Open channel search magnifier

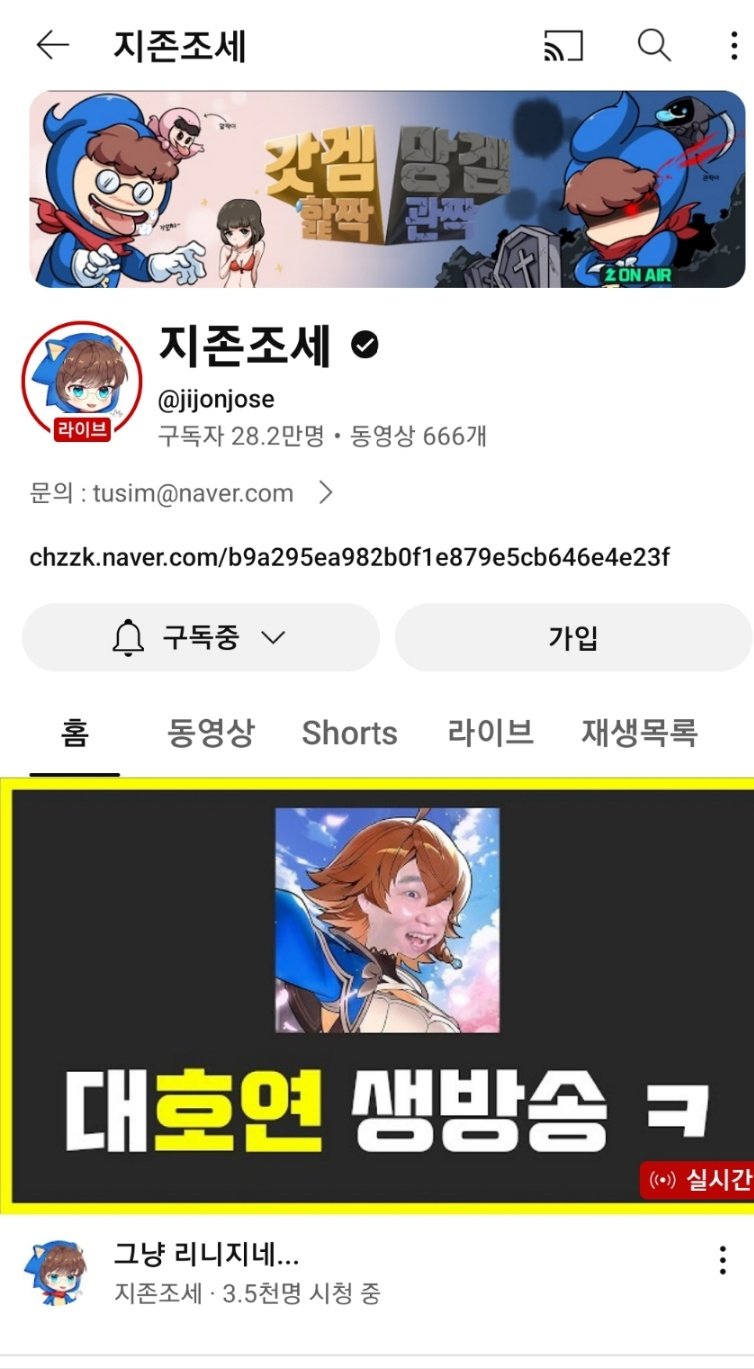pos(654,45)
